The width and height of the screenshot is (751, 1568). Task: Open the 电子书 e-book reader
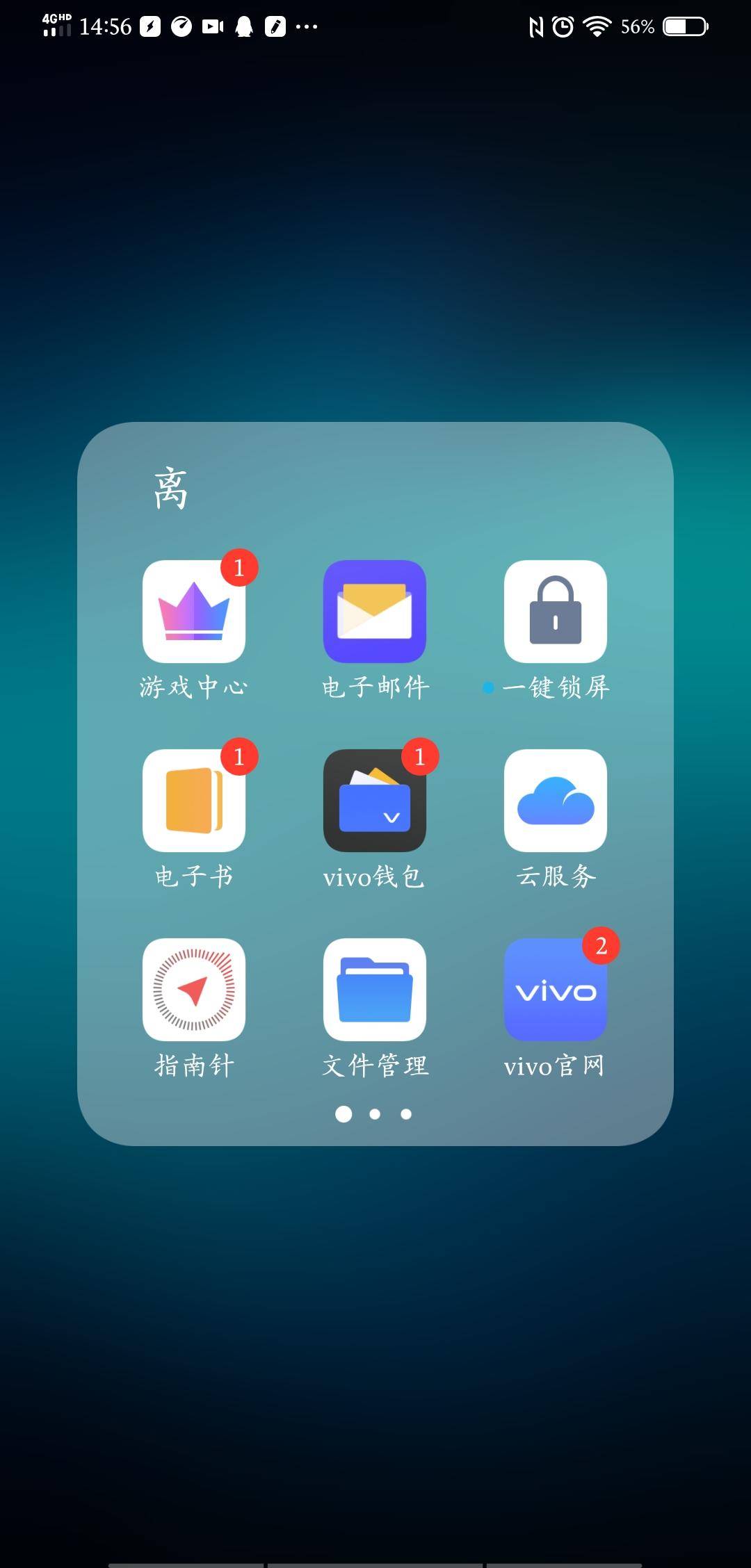tap(195, 801)
